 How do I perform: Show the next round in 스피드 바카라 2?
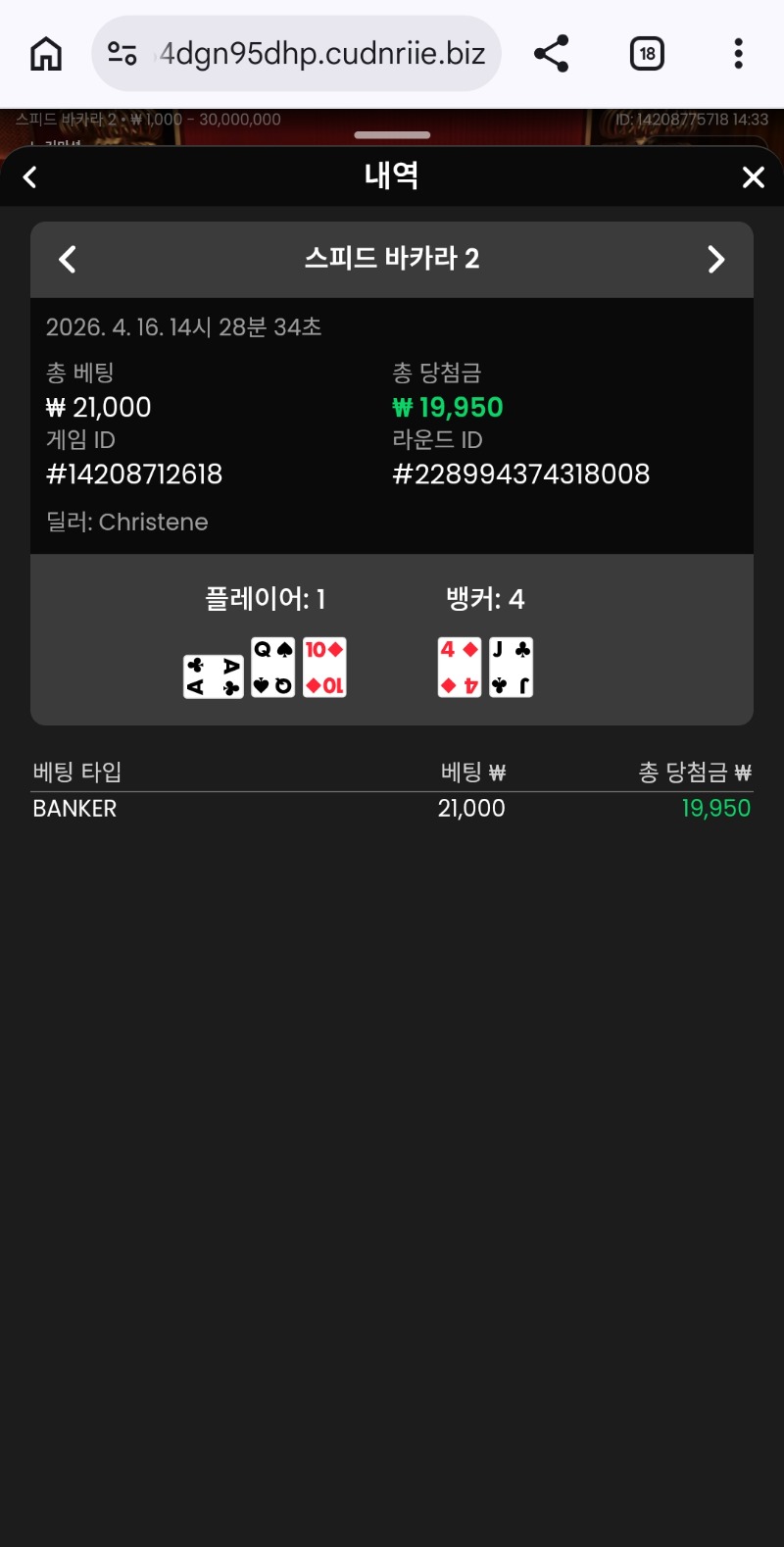716,260
